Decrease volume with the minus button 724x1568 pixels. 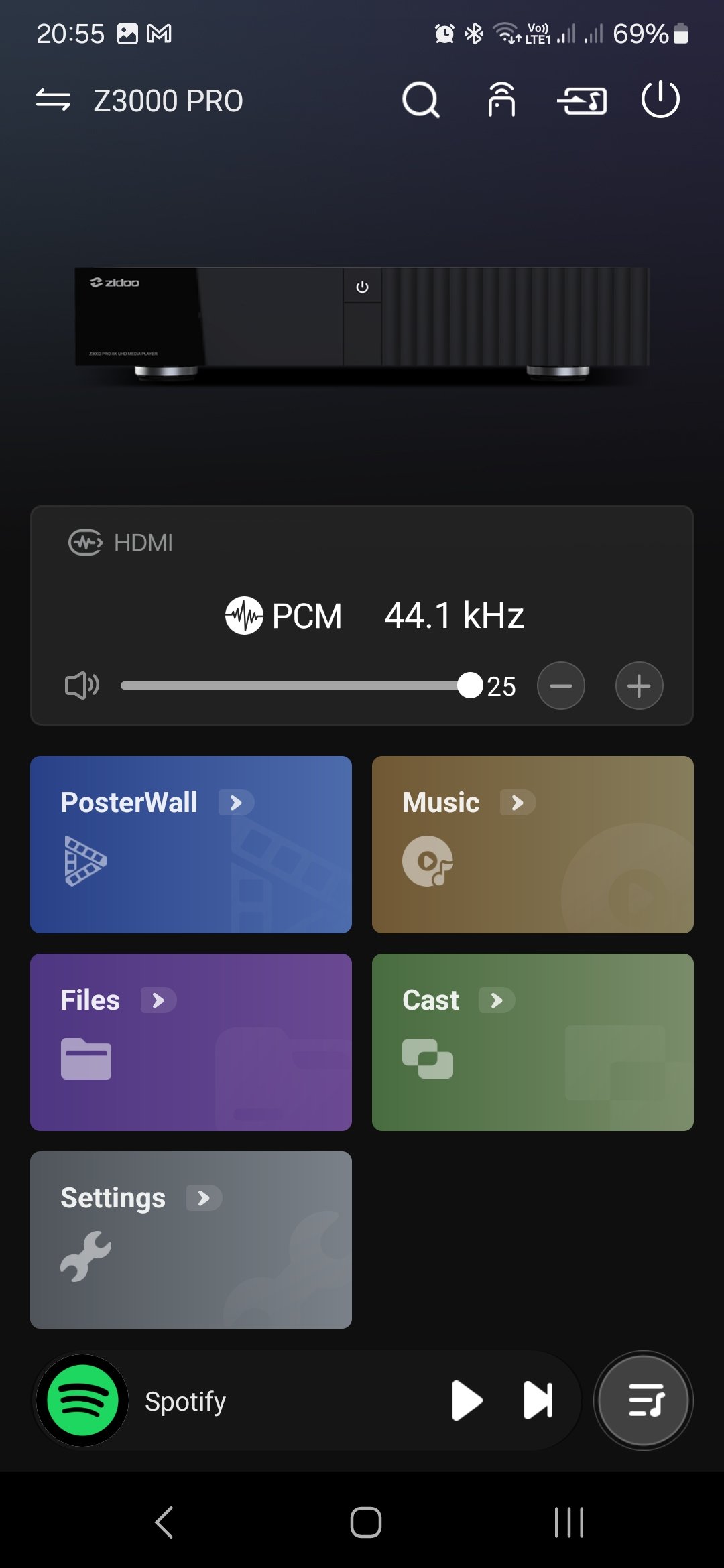tap(561, 685)
